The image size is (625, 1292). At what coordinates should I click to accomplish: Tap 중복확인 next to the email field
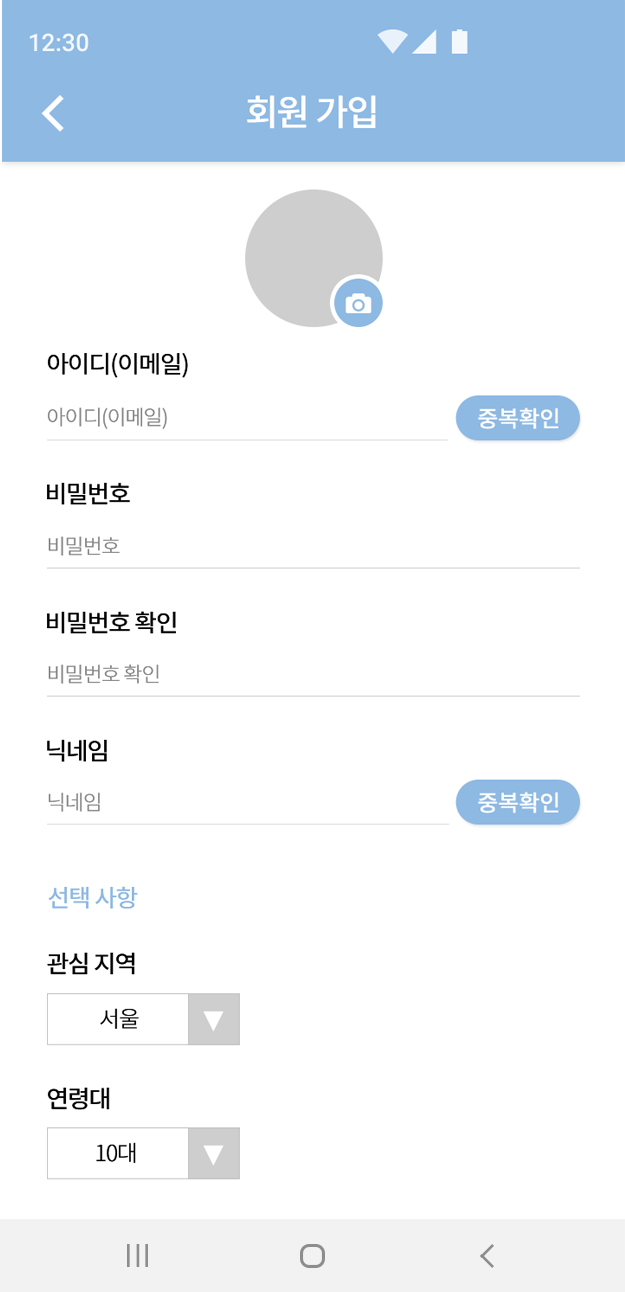click(518, 418)
